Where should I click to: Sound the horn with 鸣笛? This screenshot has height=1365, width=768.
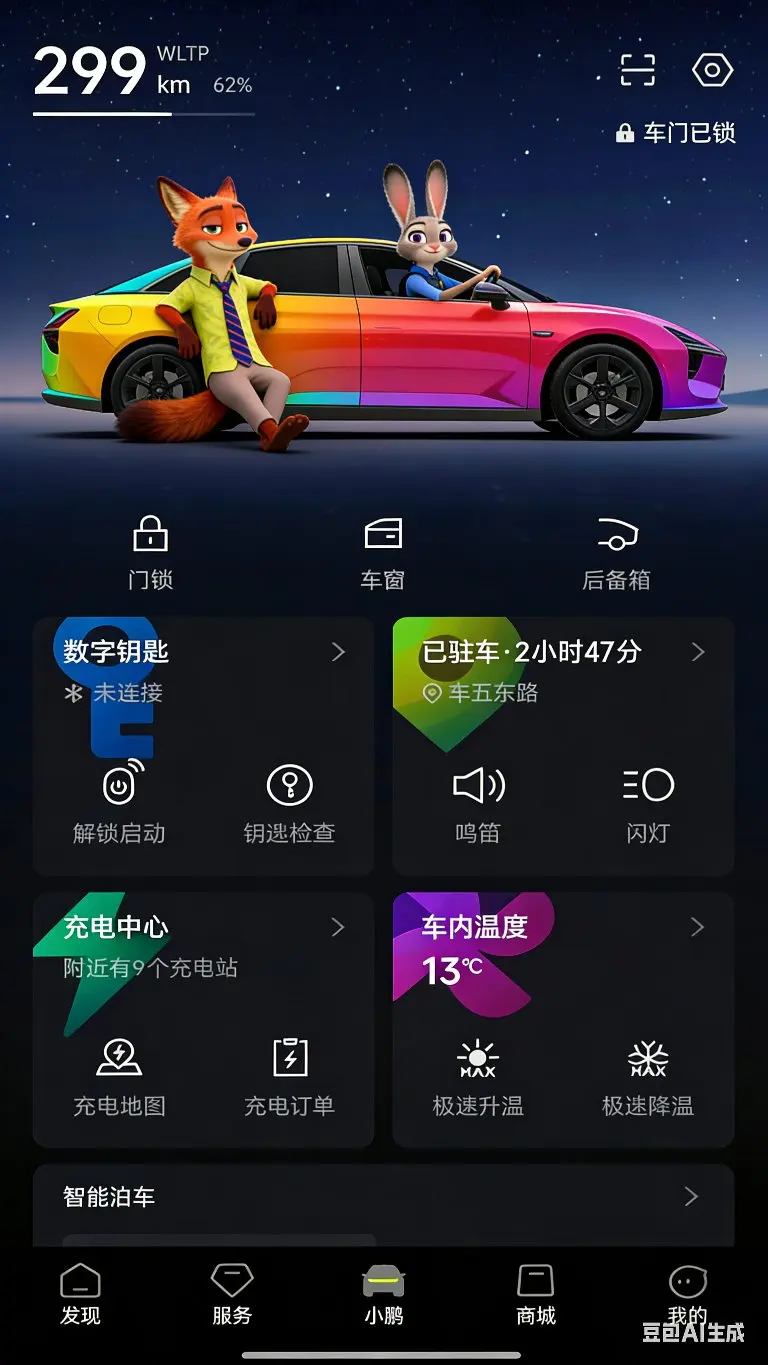(x=478, y=802)
